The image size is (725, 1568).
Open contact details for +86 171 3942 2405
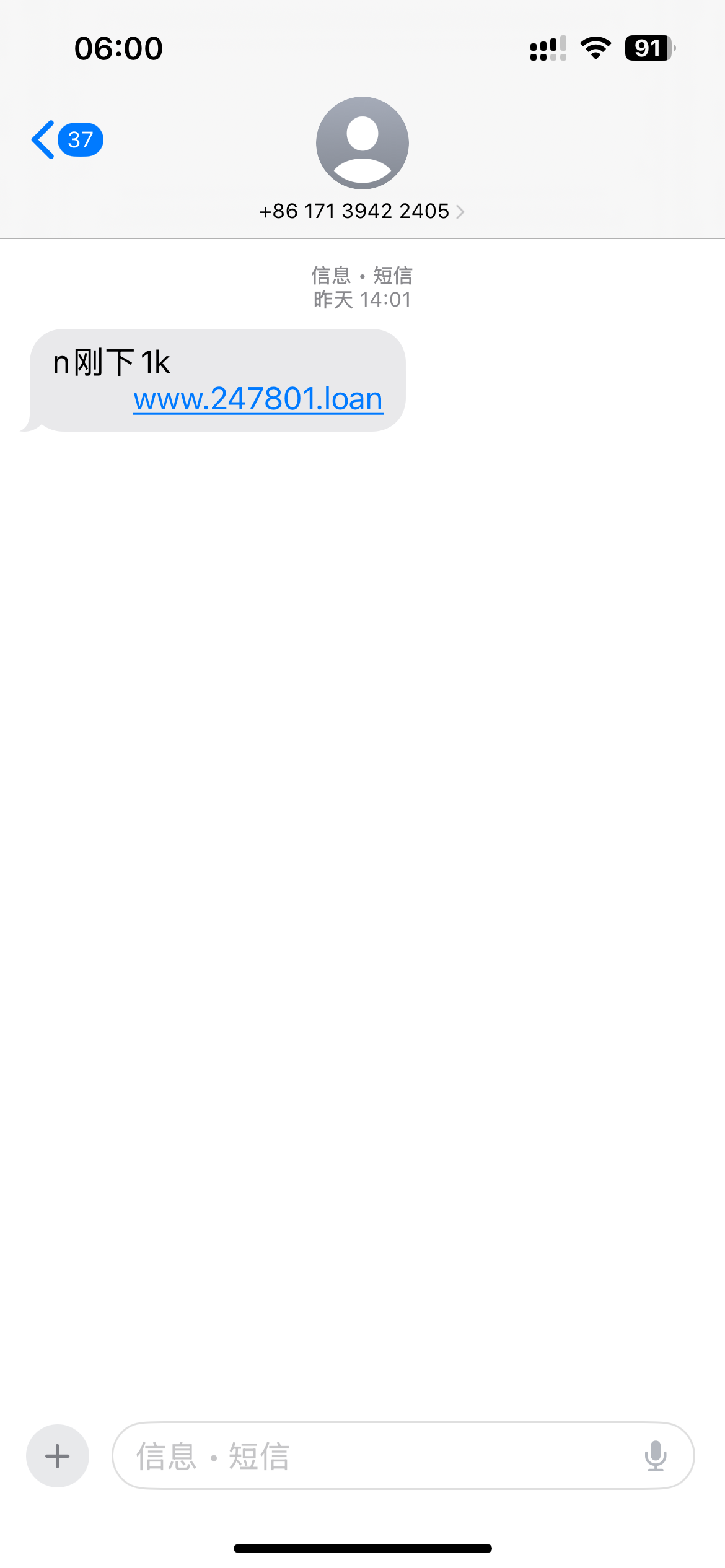[x=362, y=211]
